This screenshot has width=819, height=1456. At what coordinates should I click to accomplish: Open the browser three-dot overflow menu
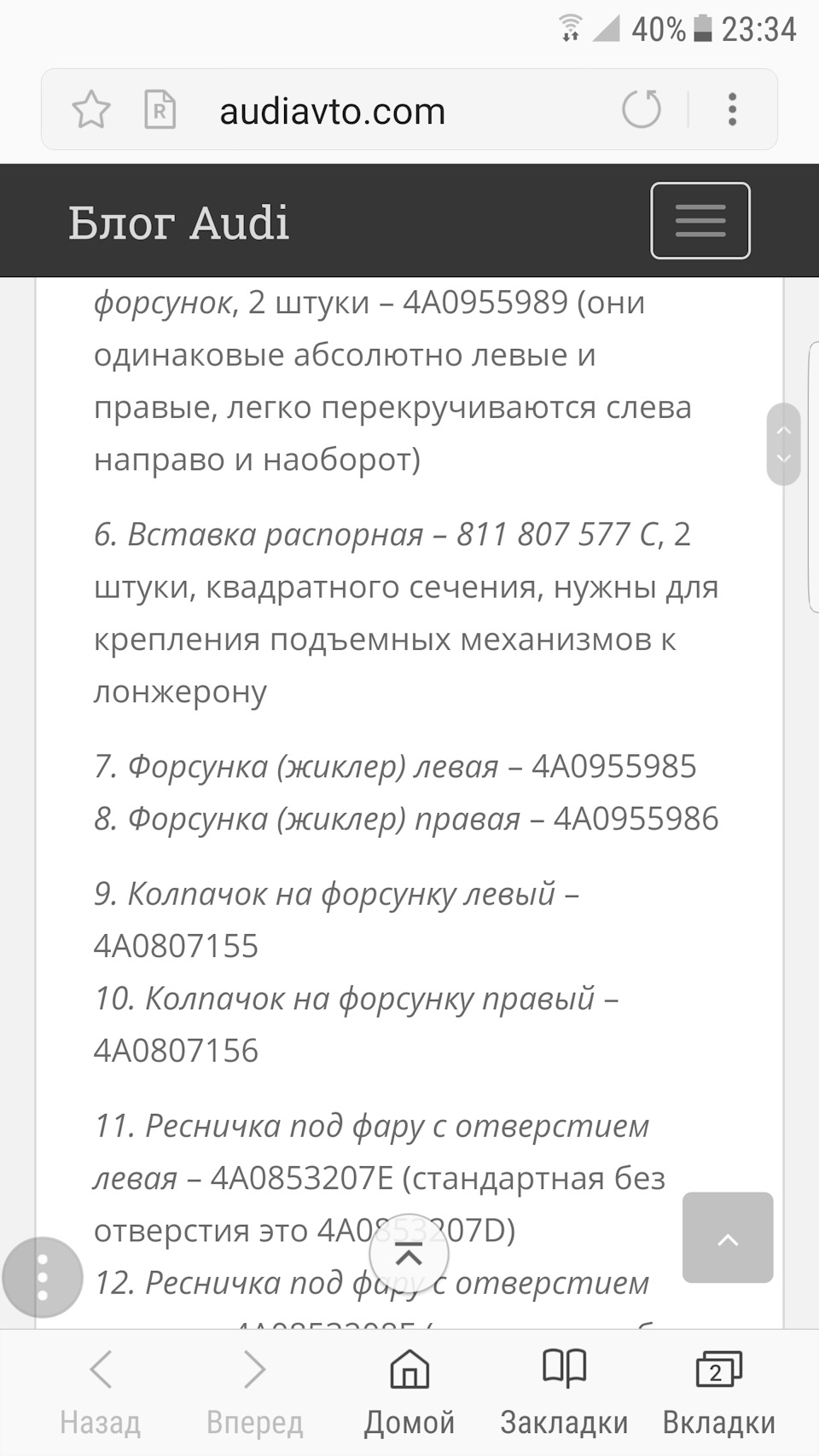click(732, 109)
